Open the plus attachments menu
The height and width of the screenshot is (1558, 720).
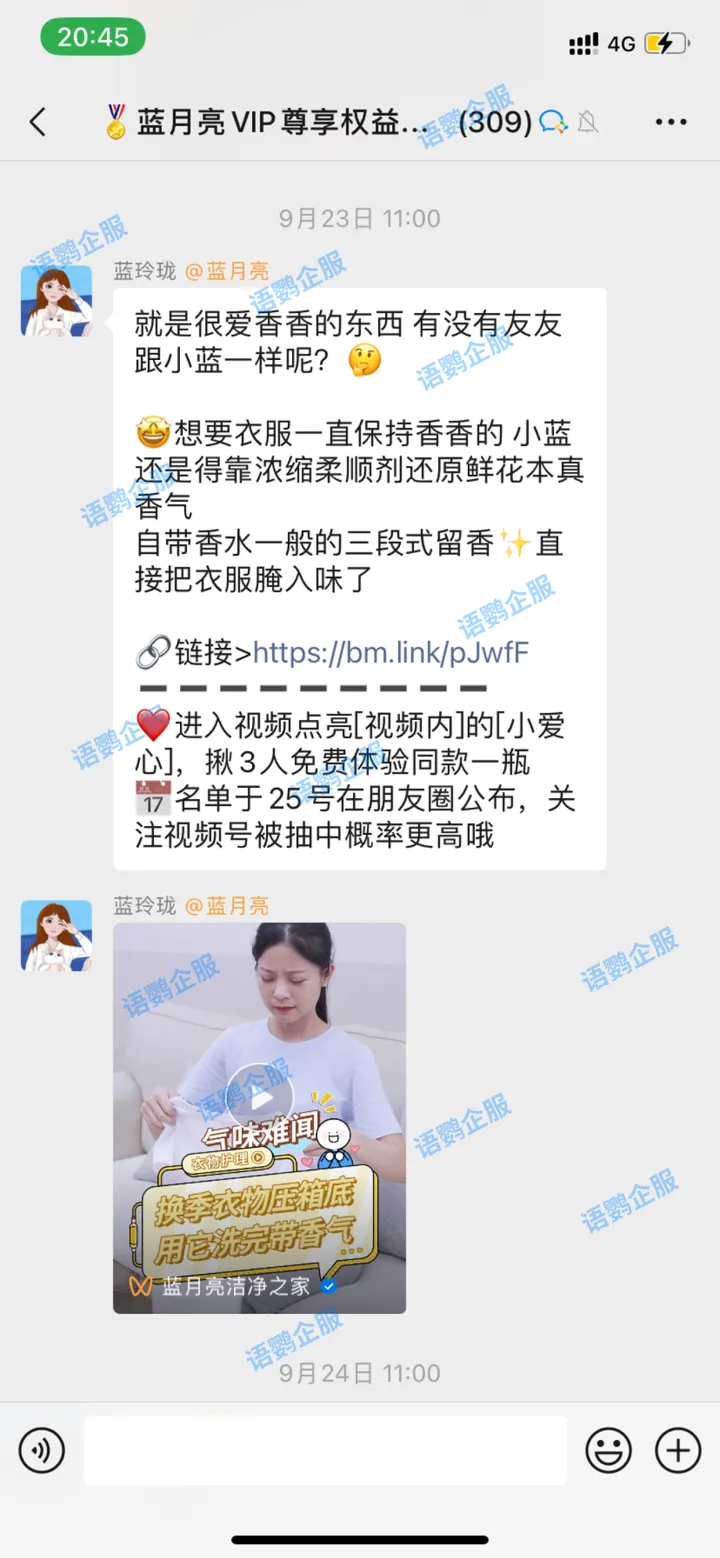(x=678, y=1450)
